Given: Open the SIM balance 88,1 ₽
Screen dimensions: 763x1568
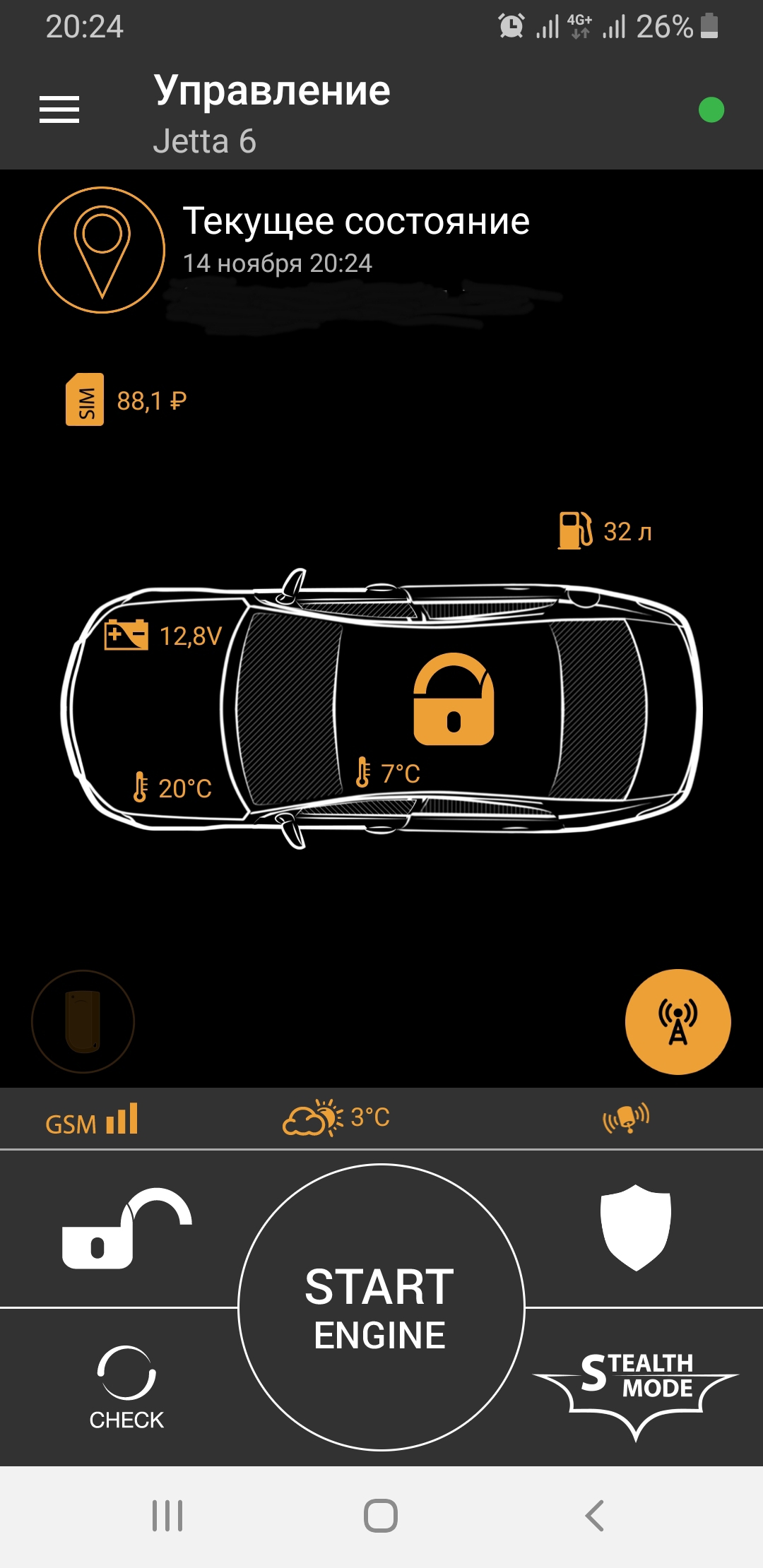Looking at the screenshot, I should (127, 400).
